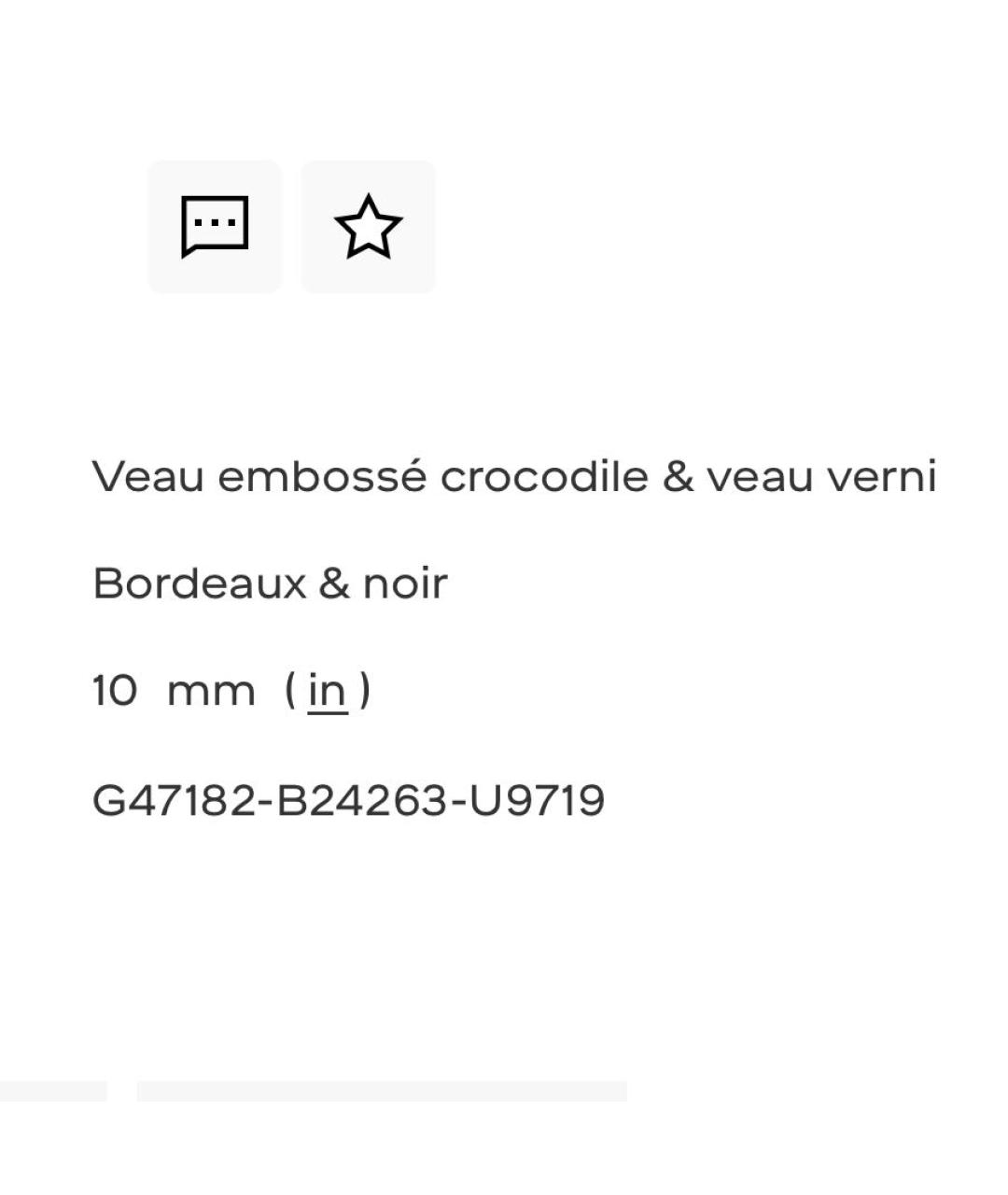
Task: Select the 'Bordeaux & noir' color description
Action: point(271,583)
